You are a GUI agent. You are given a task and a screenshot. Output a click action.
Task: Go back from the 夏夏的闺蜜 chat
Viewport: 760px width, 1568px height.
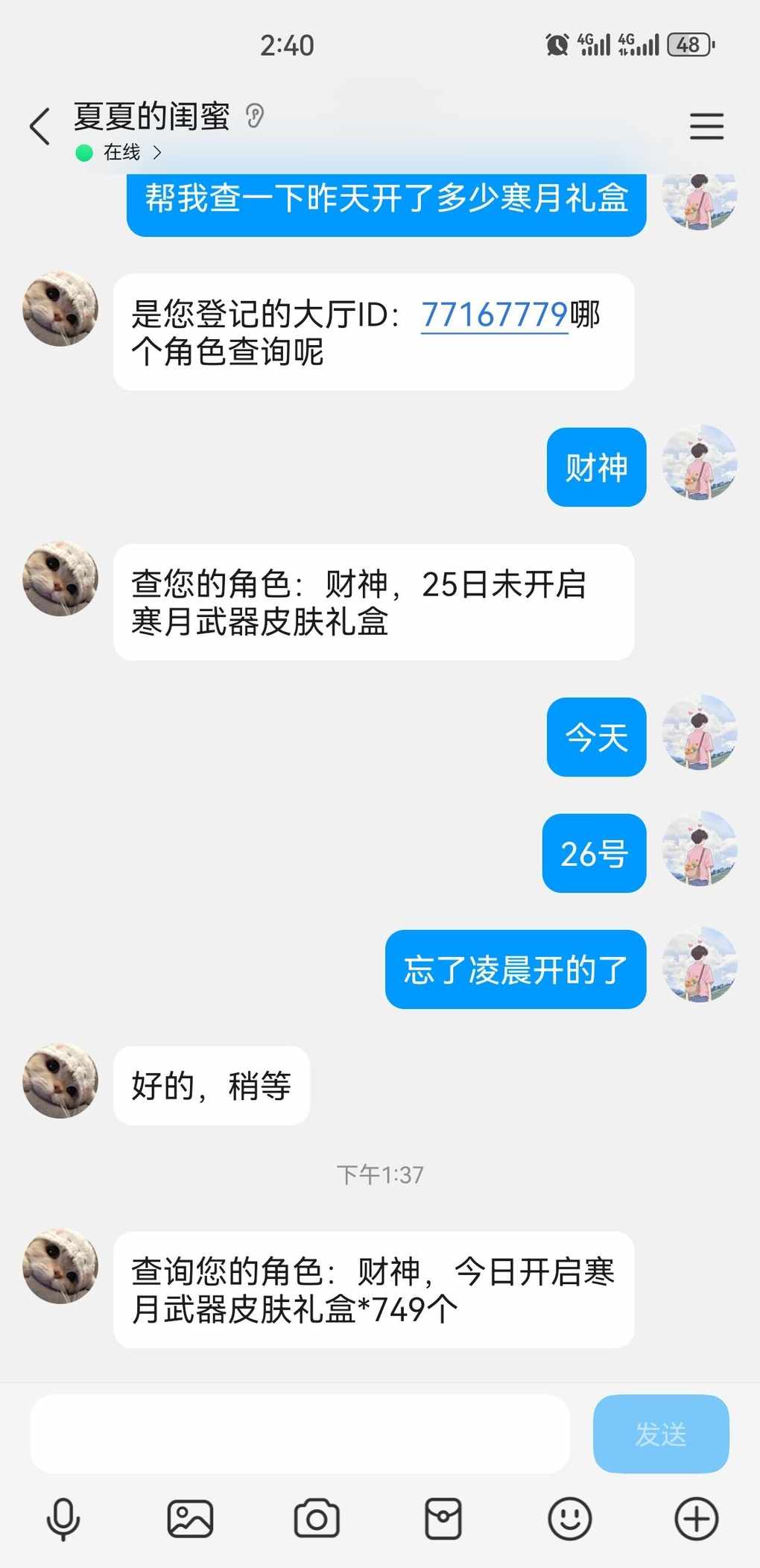40,125
